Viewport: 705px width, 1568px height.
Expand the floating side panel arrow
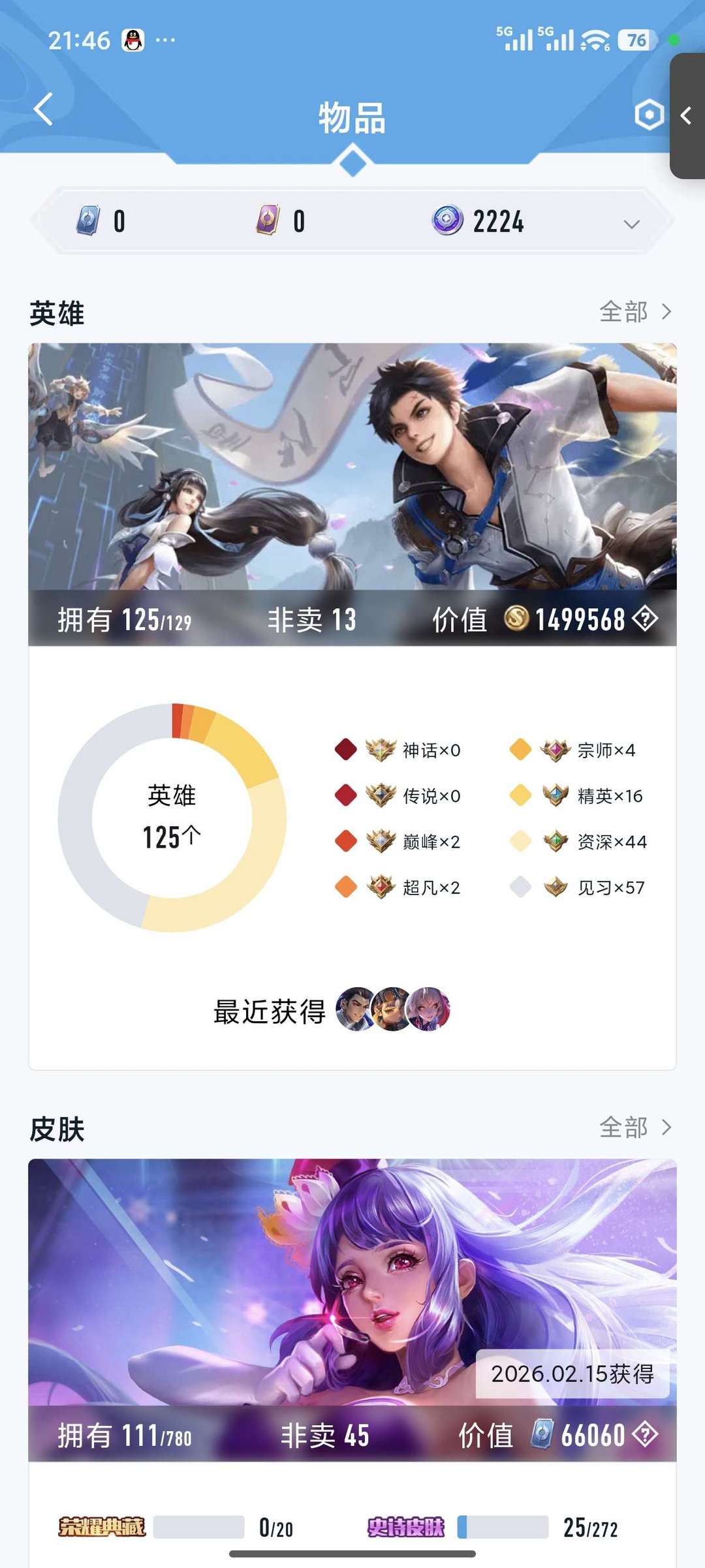pyautogui.click(x=686, y=115)
